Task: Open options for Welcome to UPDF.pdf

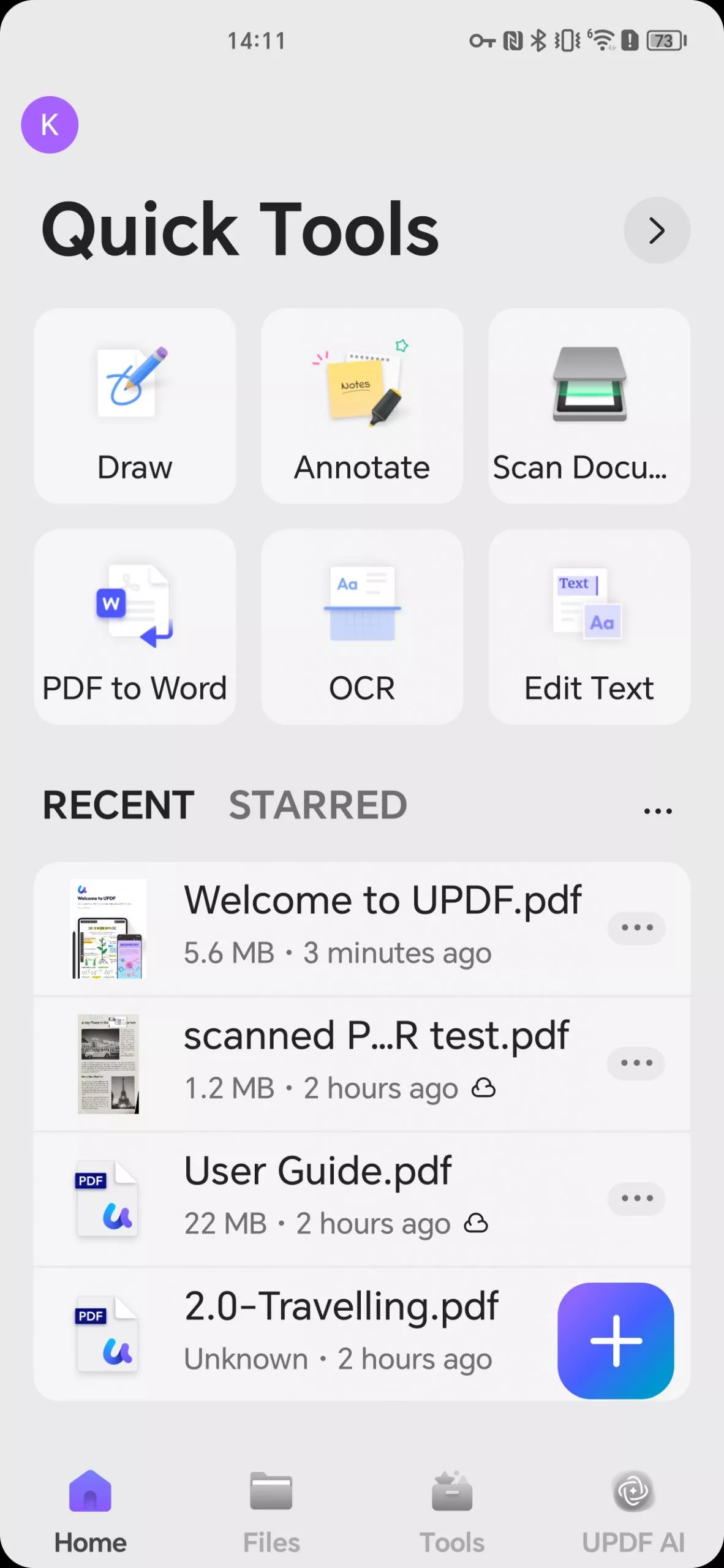Action: coord(636,927)
